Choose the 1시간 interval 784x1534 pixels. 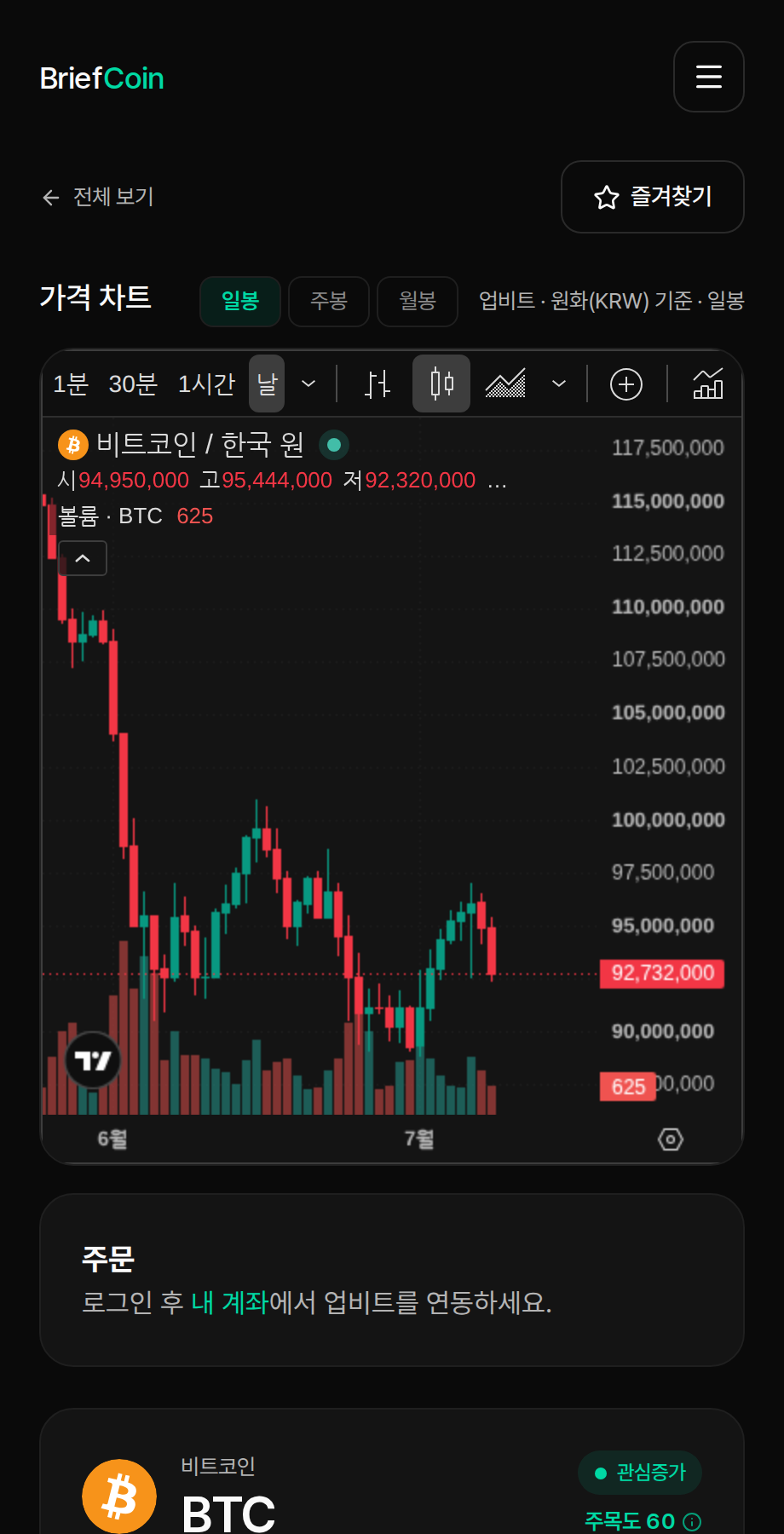point(206,383)
